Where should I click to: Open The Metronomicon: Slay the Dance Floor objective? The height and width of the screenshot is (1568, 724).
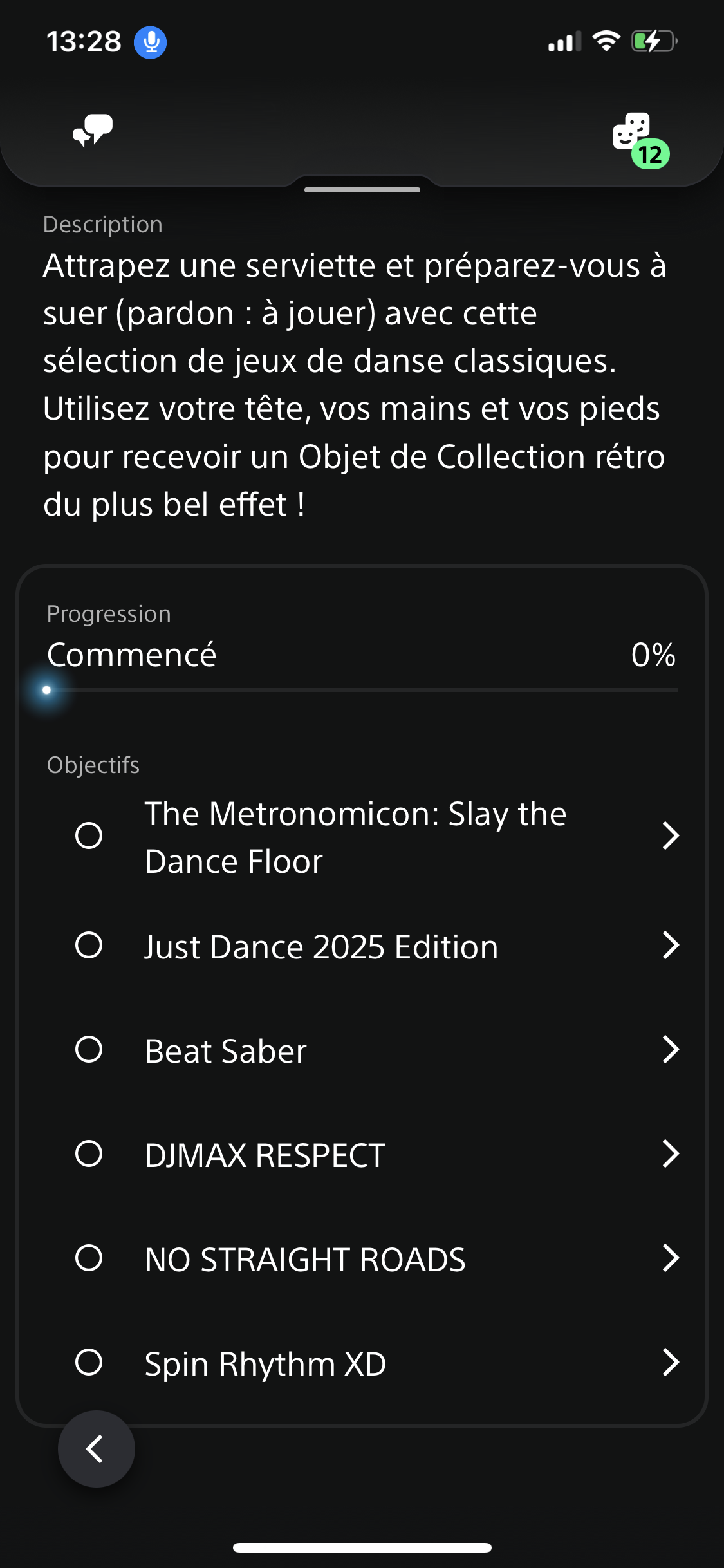click(x=376, y=837)
